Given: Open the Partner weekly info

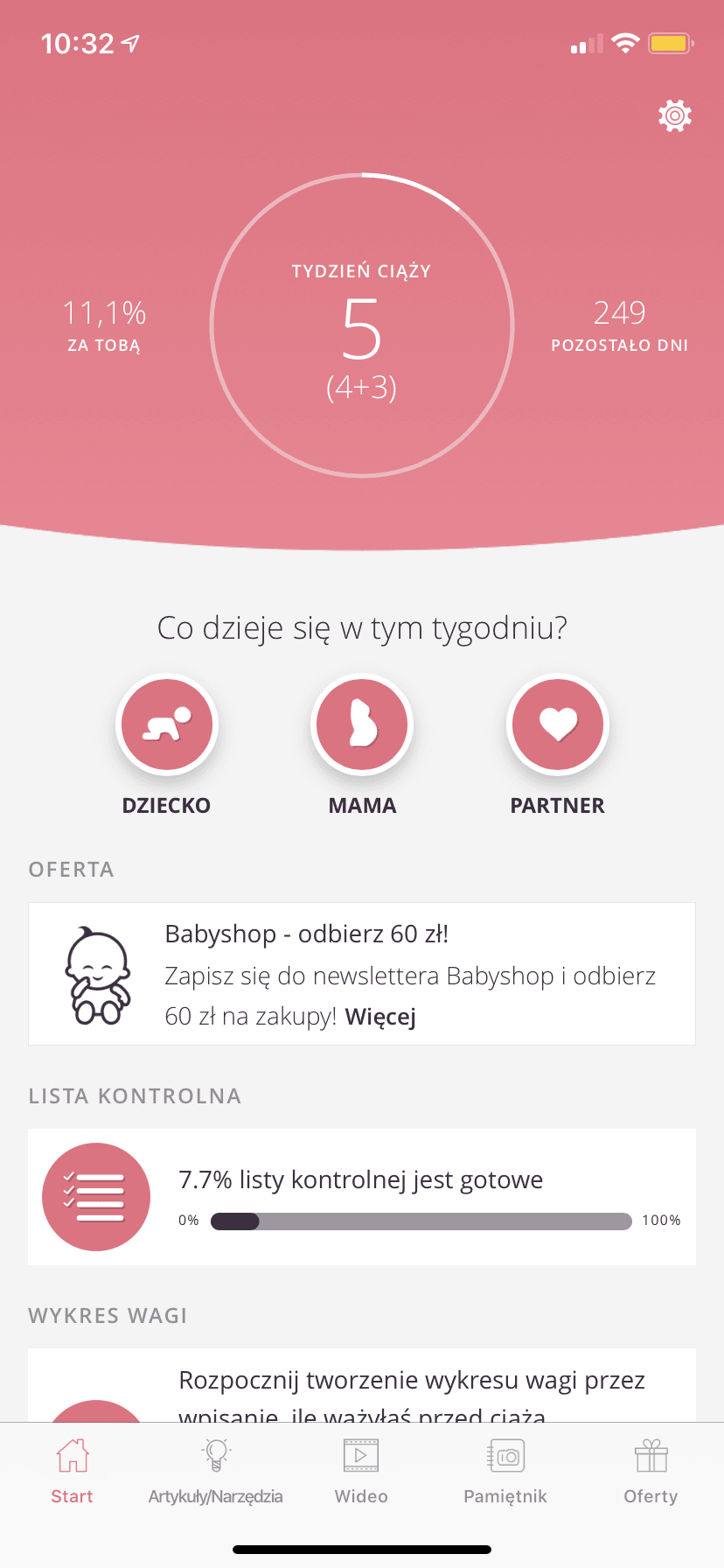Looking at the screenshot, I should click(x=557, y=724).
